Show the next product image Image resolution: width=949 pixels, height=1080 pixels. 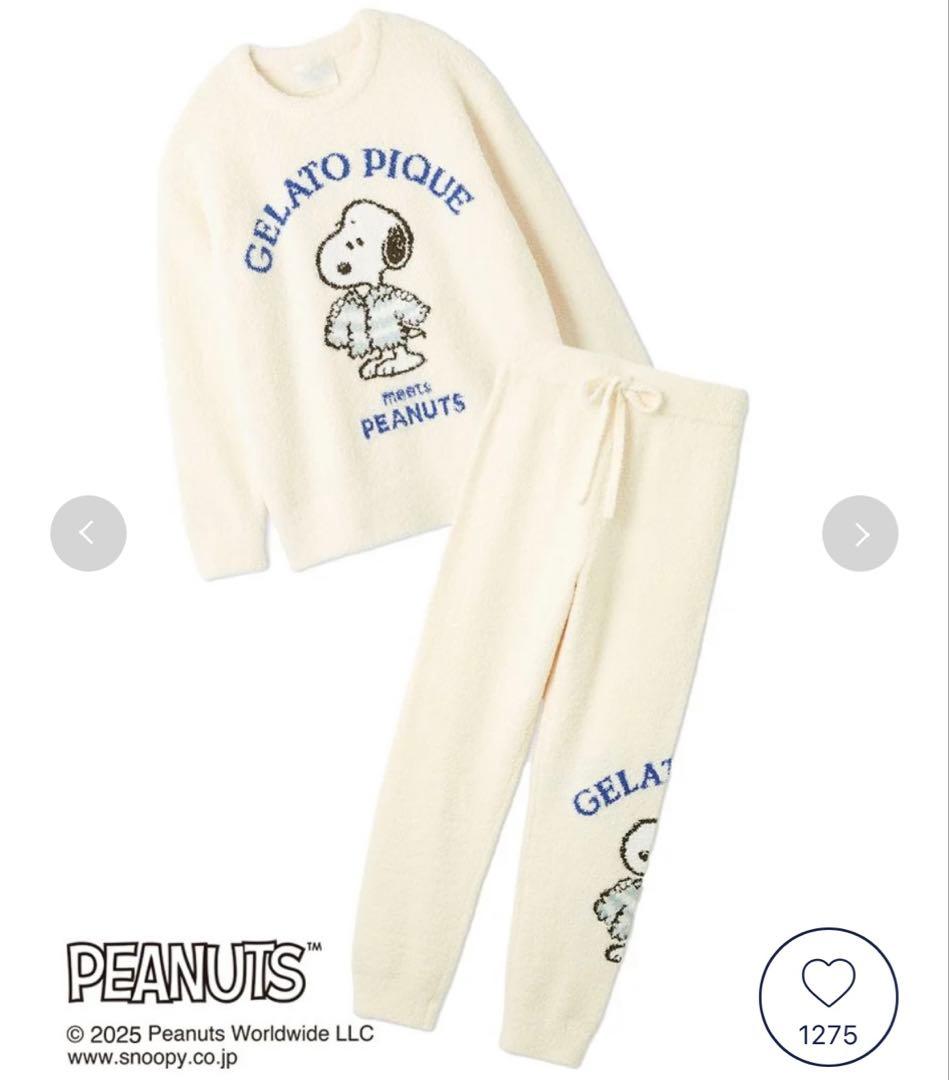click(860, 533)
